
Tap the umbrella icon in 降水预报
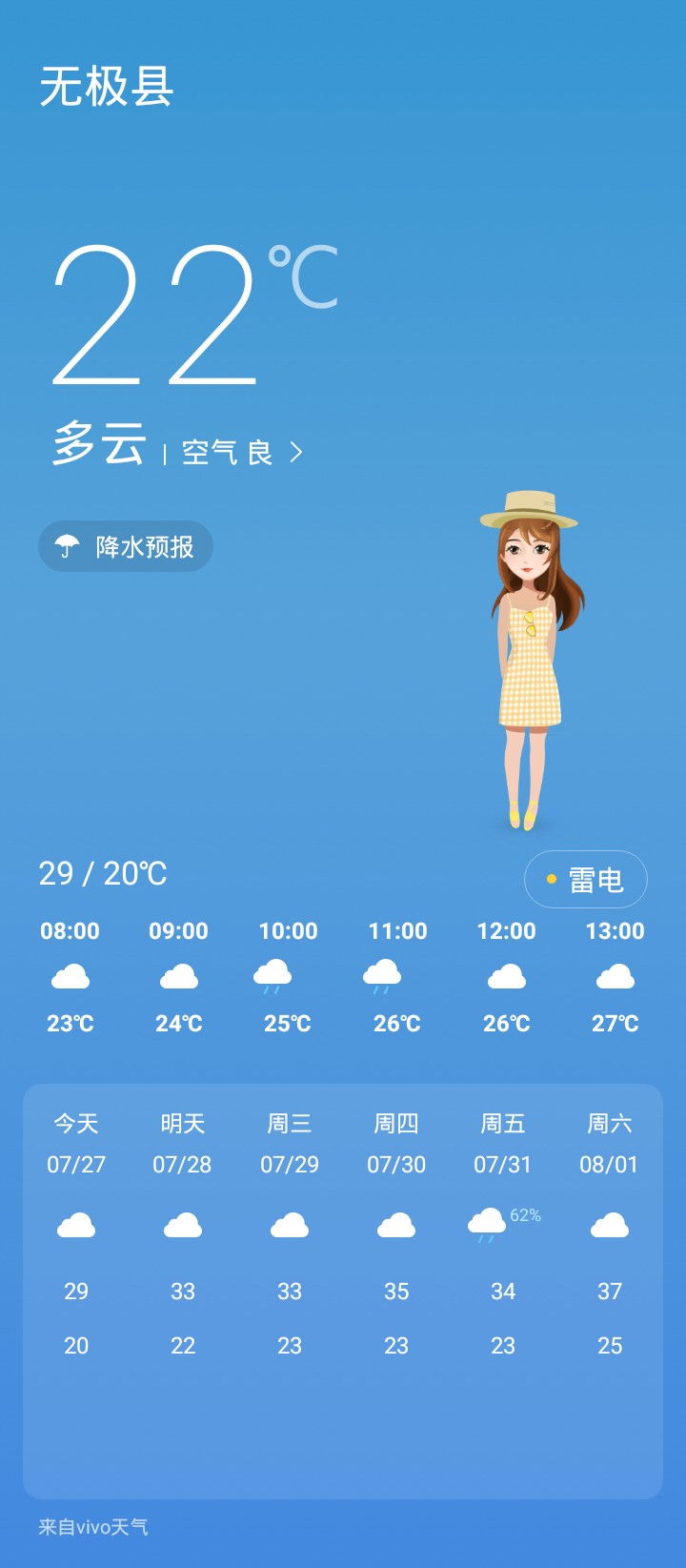coord(65,546)
